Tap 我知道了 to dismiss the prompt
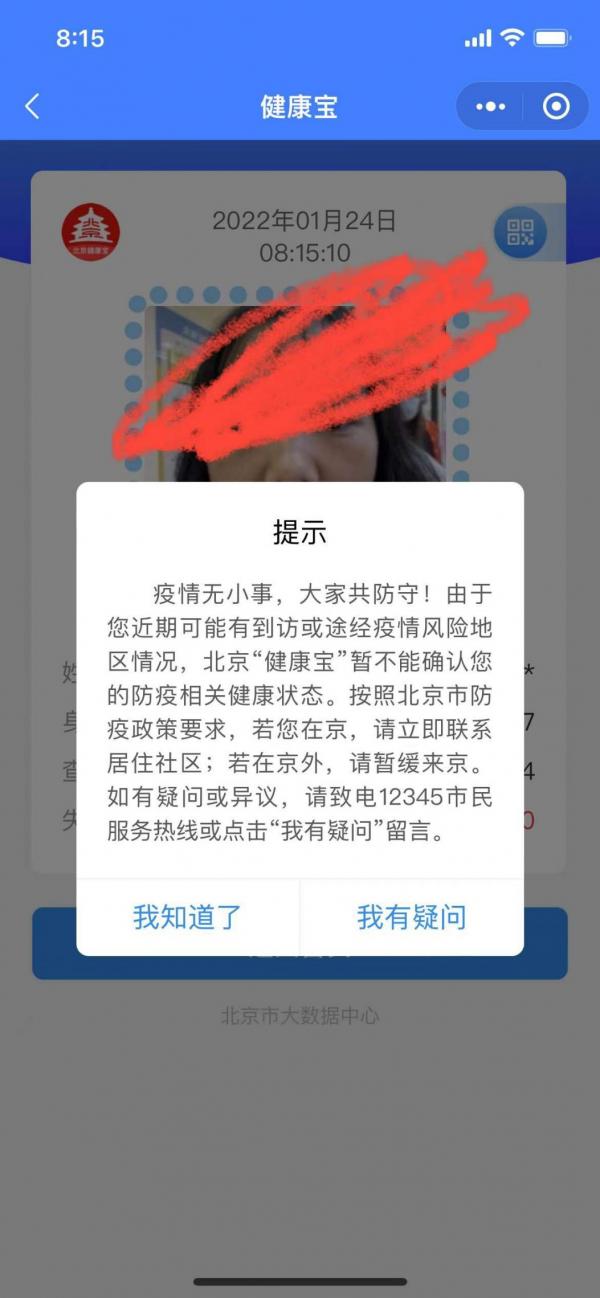The image size is (600, 1298). pos(188,917)
